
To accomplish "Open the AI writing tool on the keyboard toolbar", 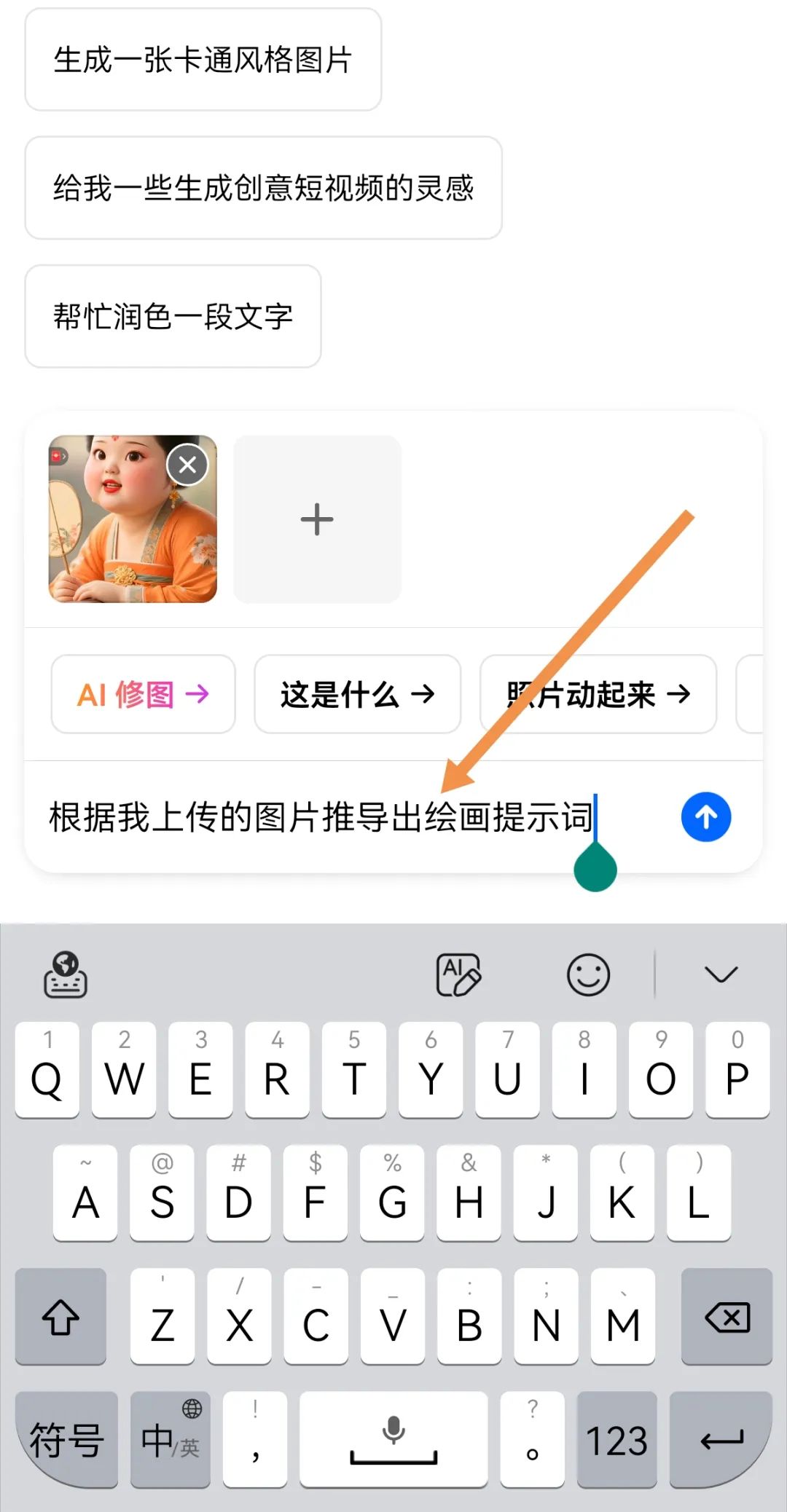I will pyautogui.click(x=457, y=974).
